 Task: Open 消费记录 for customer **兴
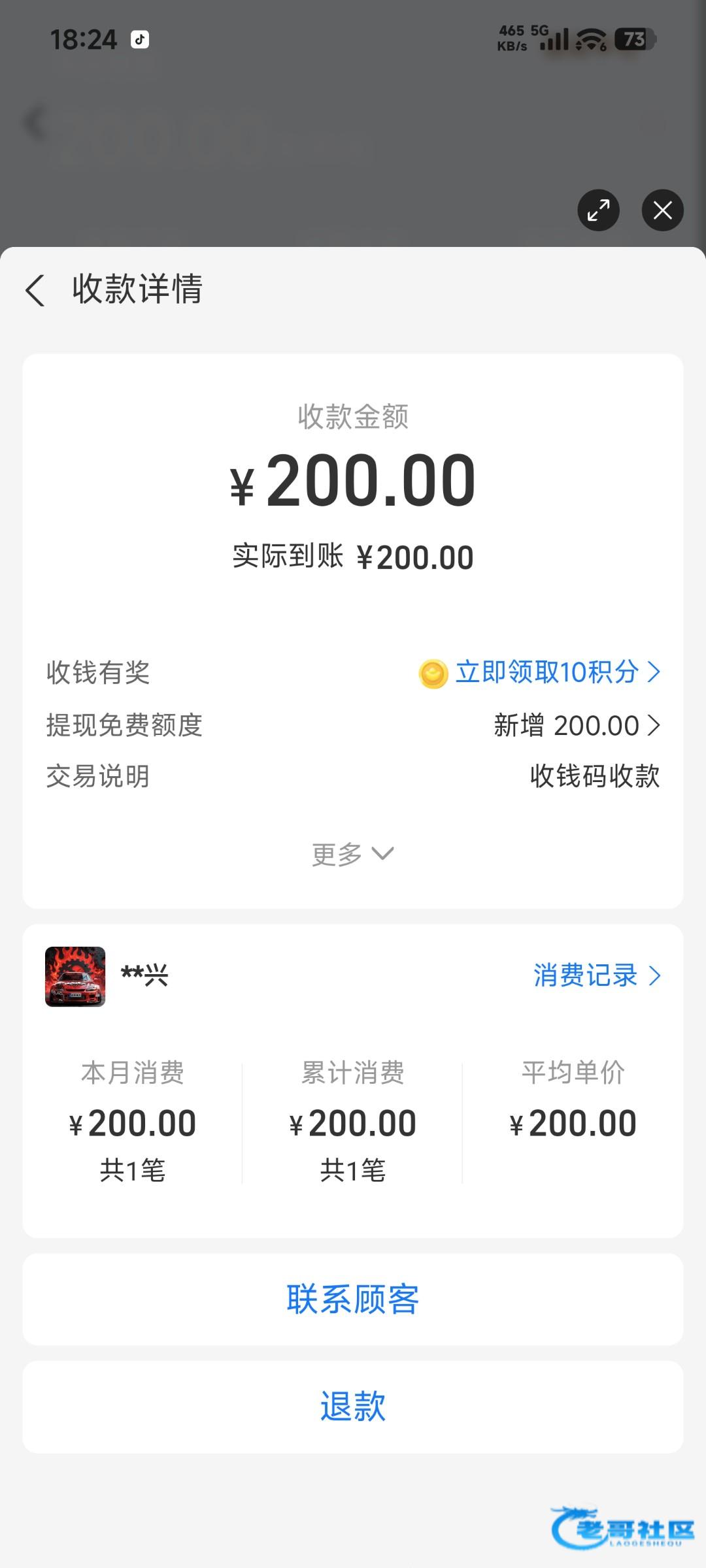596,976
